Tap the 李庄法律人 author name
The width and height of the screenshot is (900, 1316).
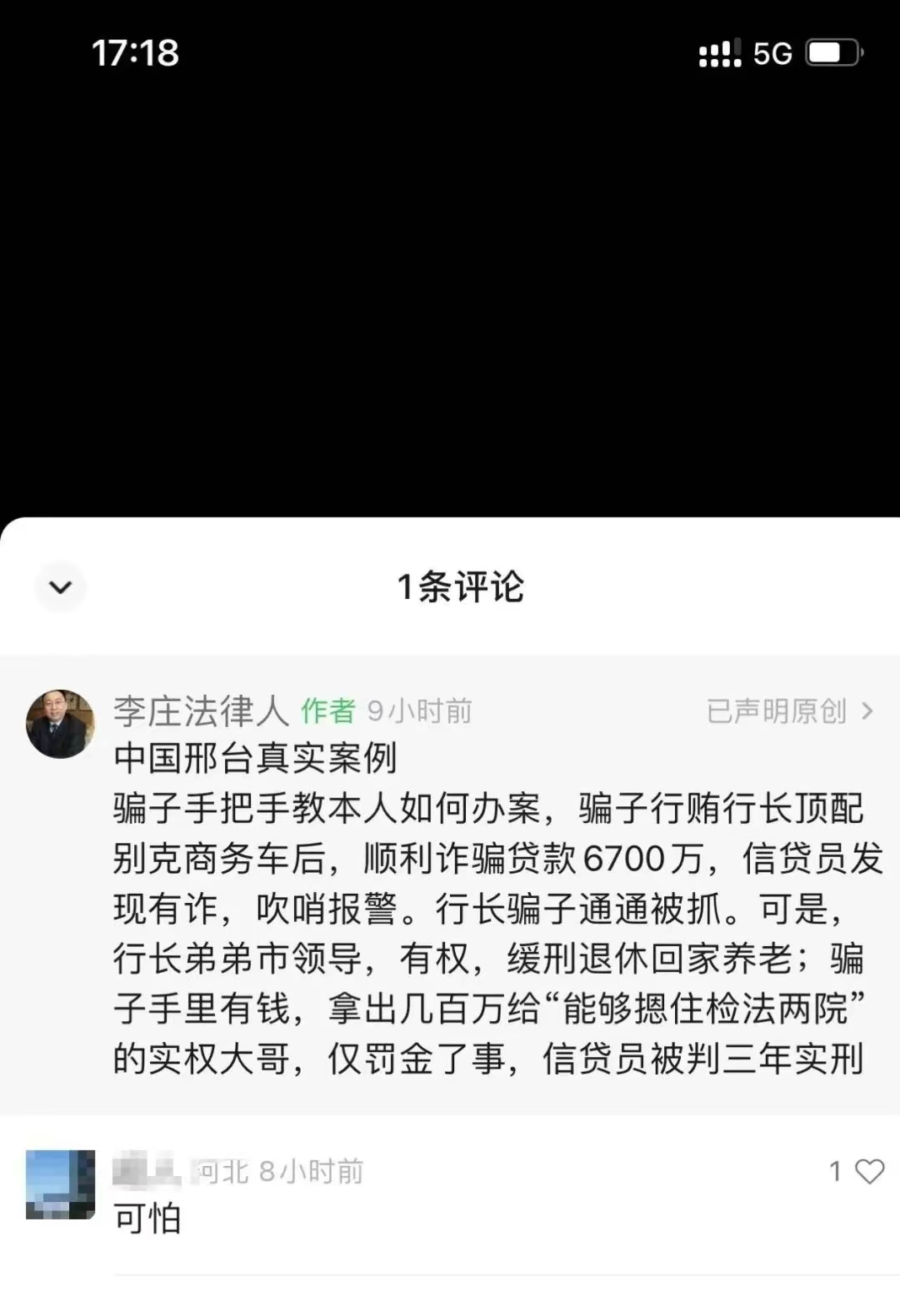point(201,711)
